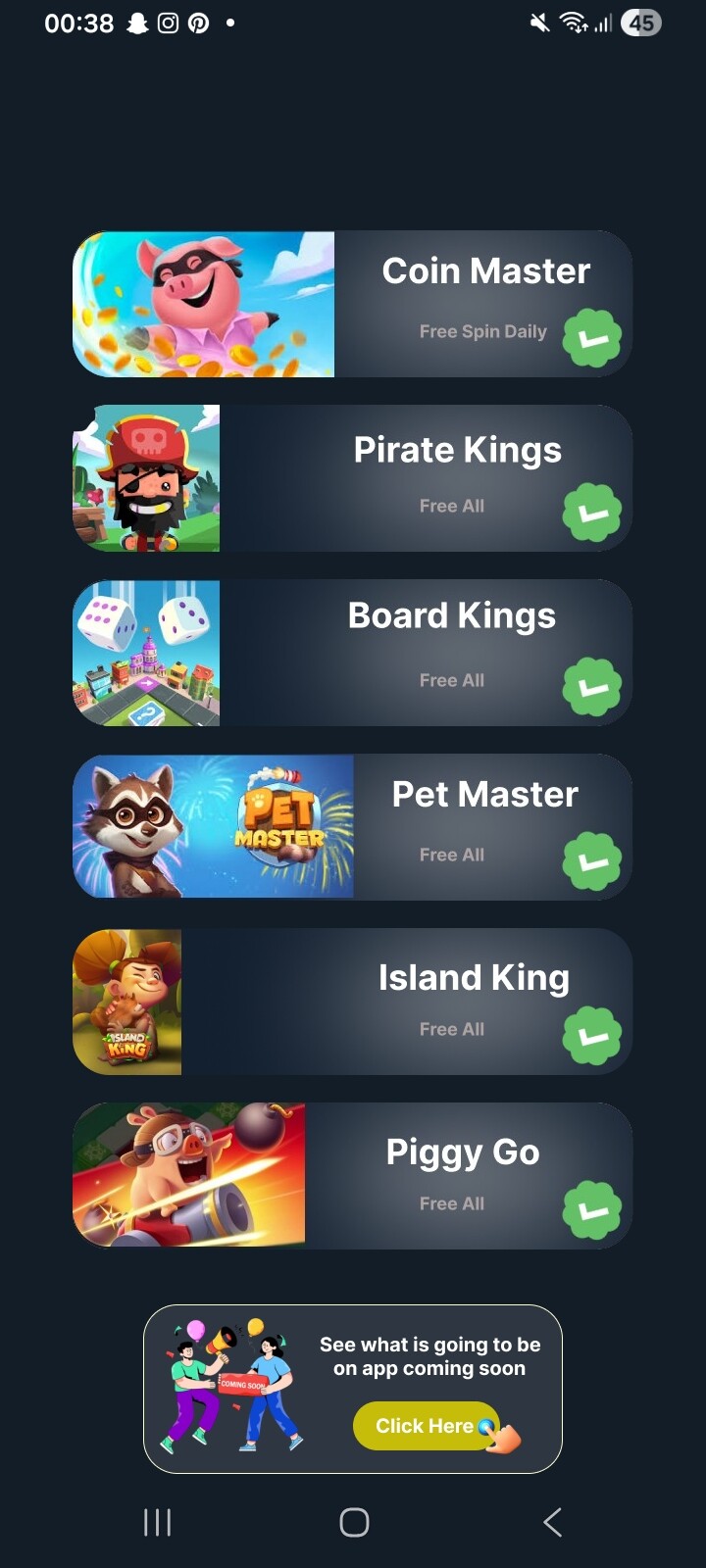Image resolution: width=706 pixels, height=1568 pixels.
Task: Open the Island King card
Action: click(x=353, y=1002)
